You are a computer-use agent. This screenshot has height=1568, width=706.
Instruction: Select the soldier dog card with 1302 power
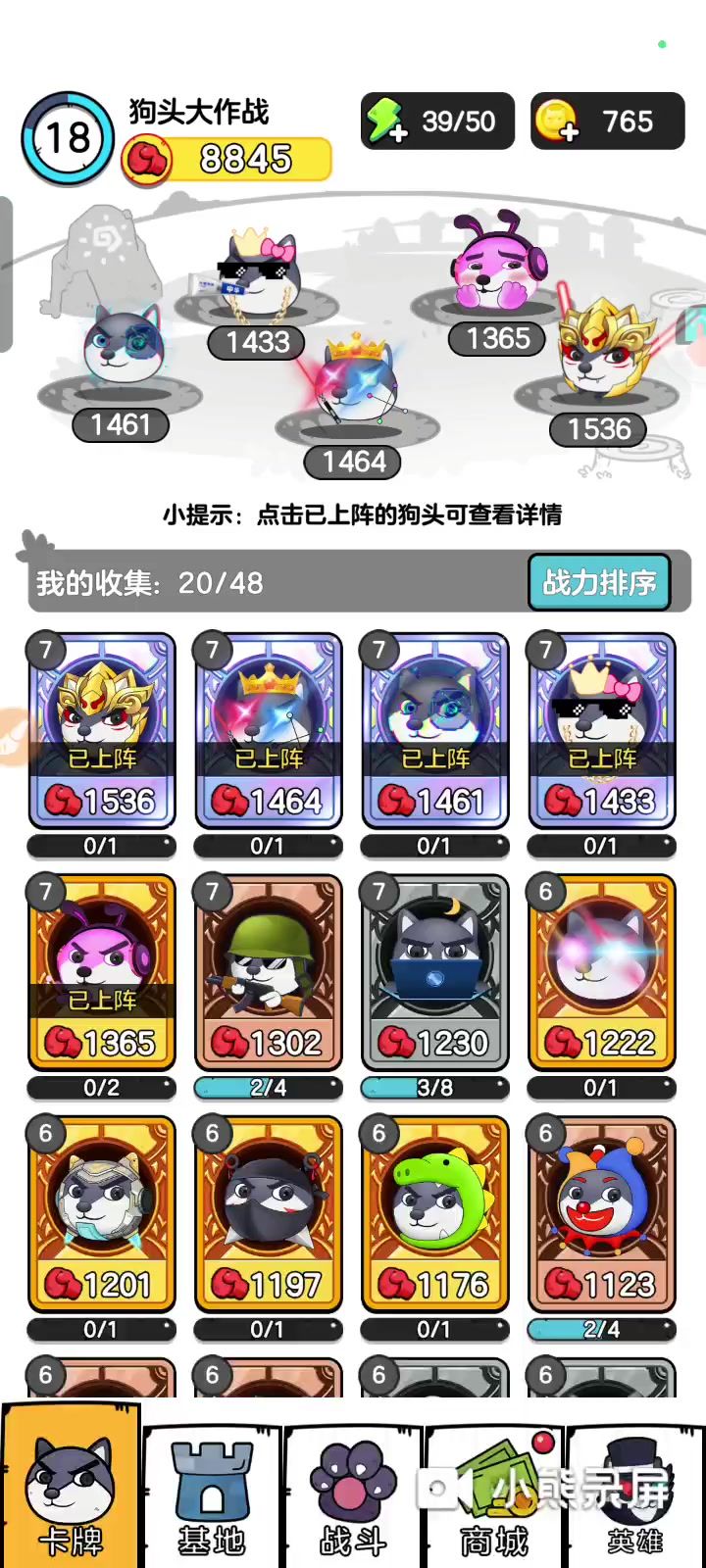(x=269, y=972)
